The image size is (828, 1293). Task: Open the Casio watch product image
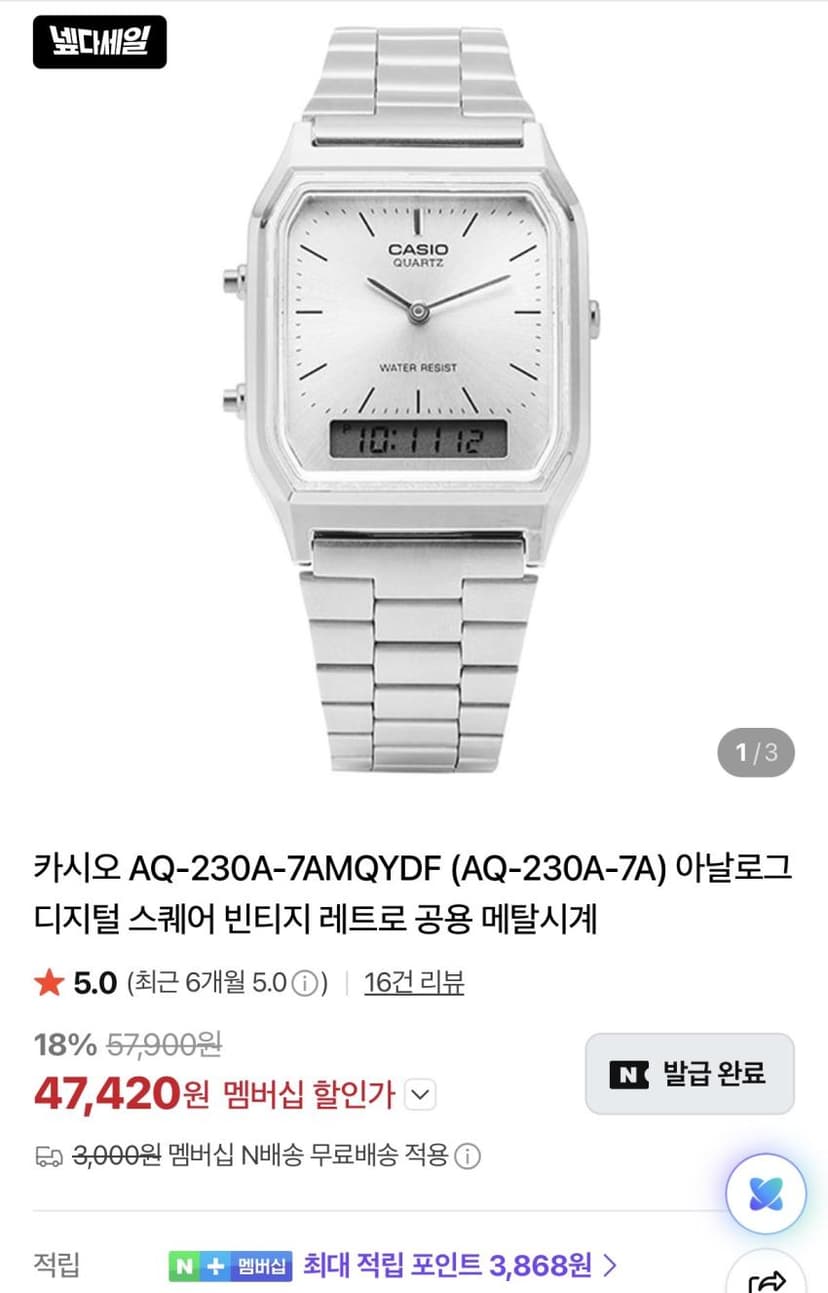coord(414,400)
